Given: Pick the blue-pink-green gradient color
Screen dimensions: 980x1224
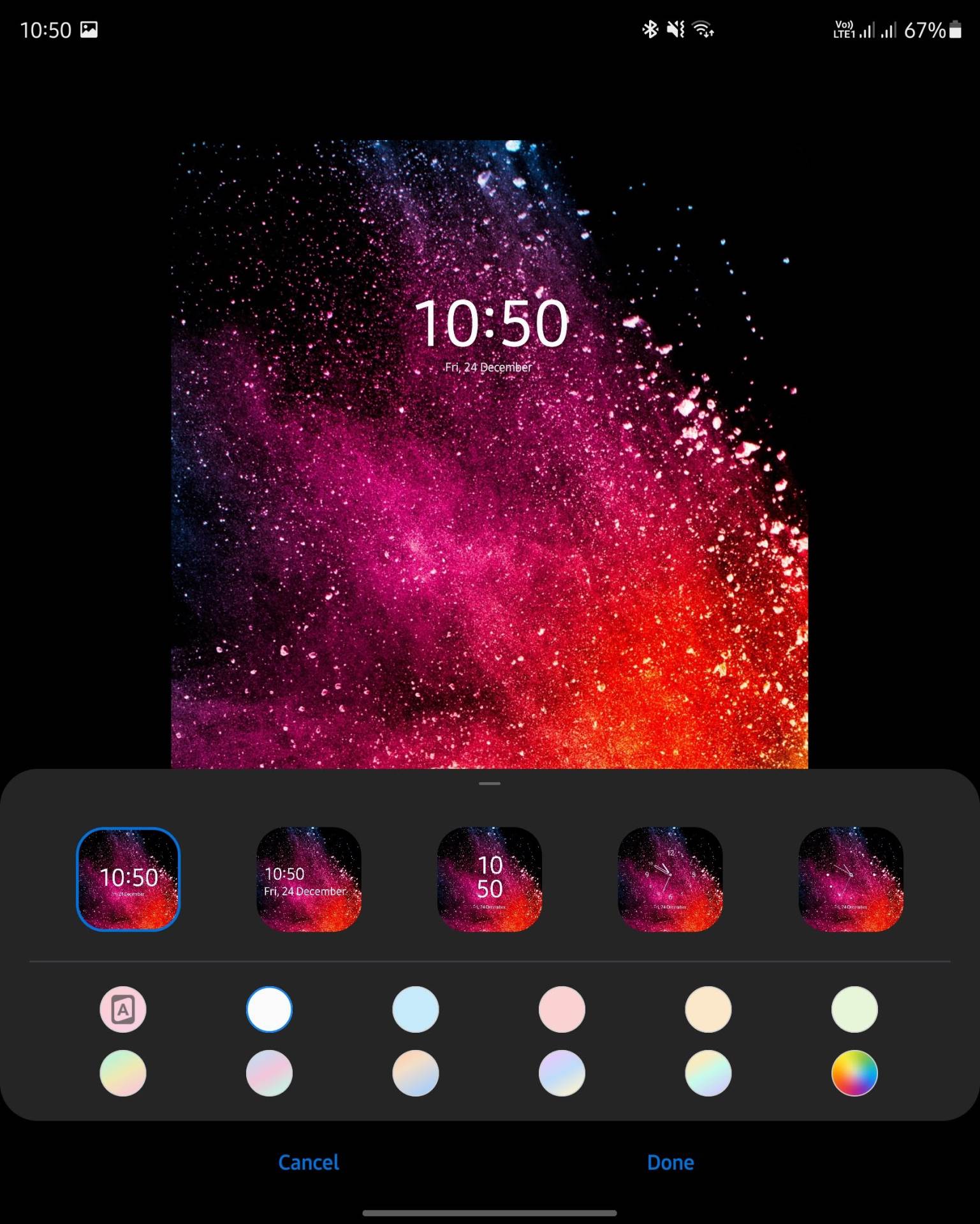Looking at the screenshot, I should 269,1073.
